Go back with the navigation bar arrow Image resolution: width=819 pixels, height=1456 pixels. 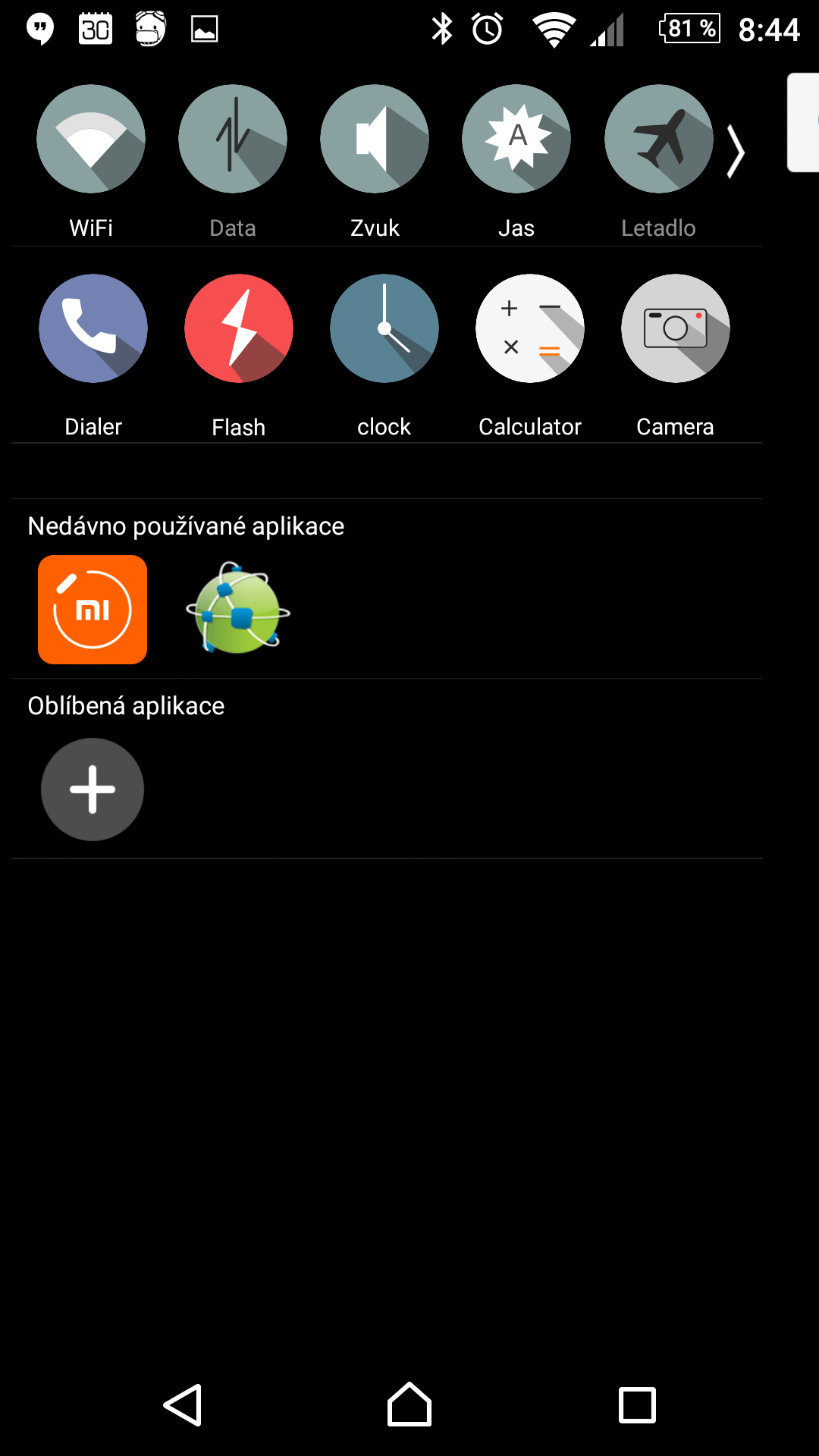(183, 1405)
